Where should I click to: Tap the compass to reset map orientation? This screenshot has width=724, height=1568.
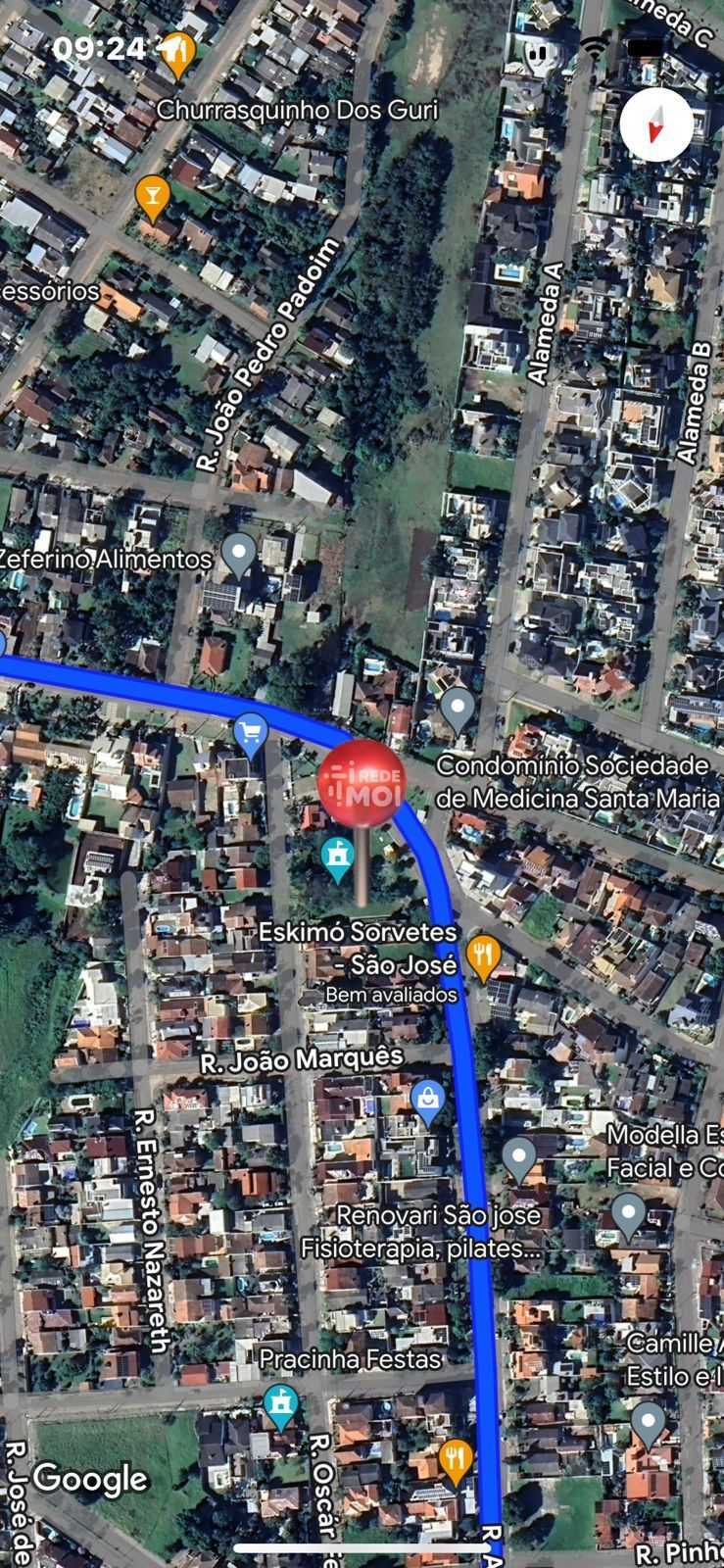(656, 124)
